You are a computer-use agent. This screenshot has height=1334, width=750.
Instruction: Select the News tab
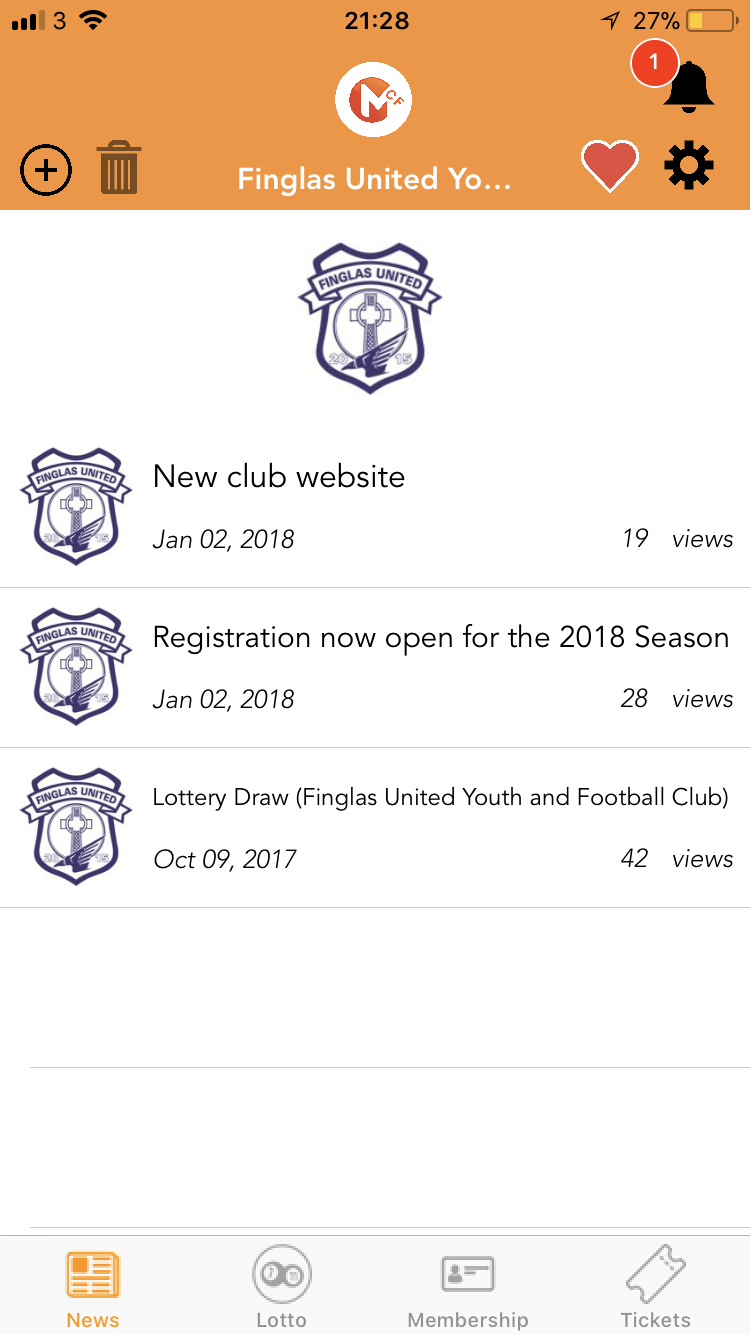tap(93, 1289)
